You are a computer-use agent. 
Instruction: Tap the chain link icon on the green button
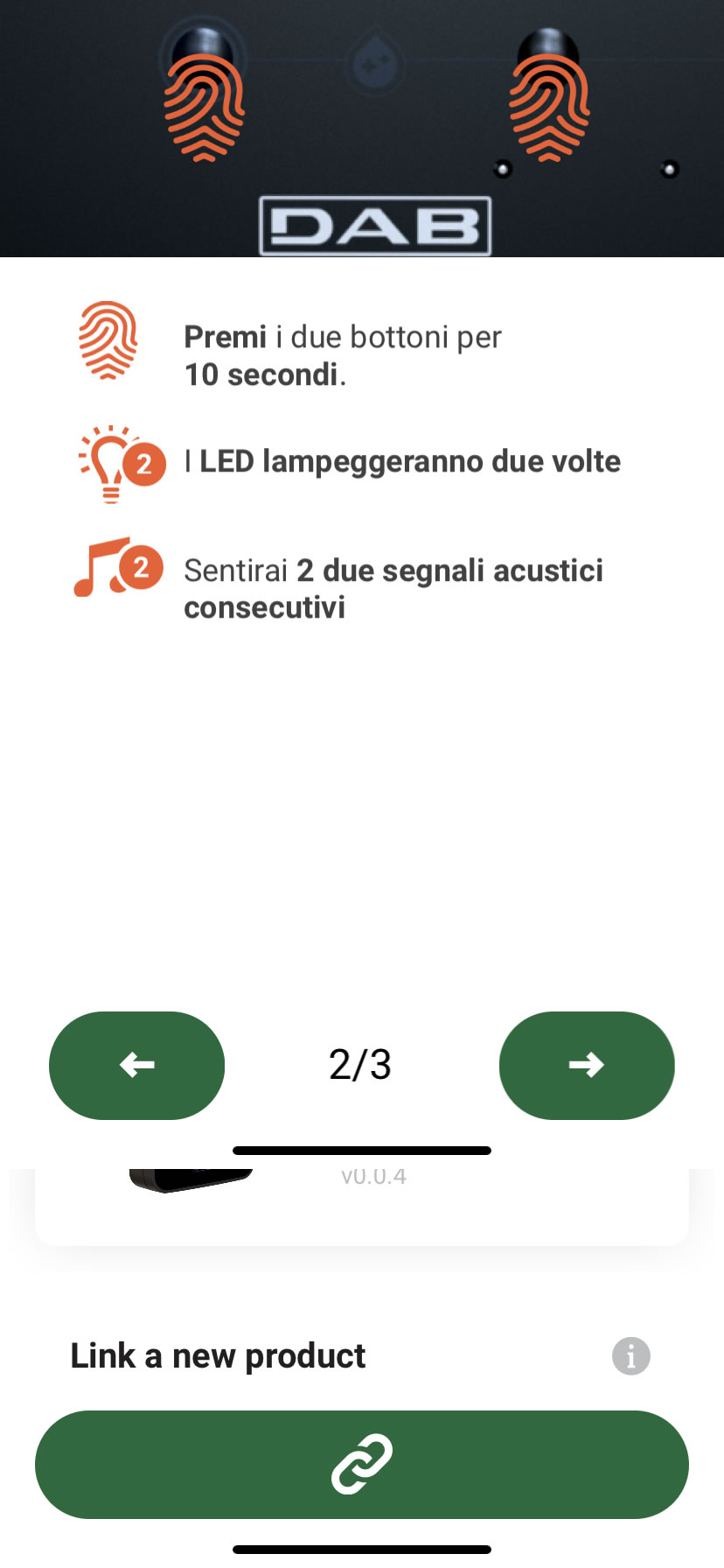pos(361,1463)
